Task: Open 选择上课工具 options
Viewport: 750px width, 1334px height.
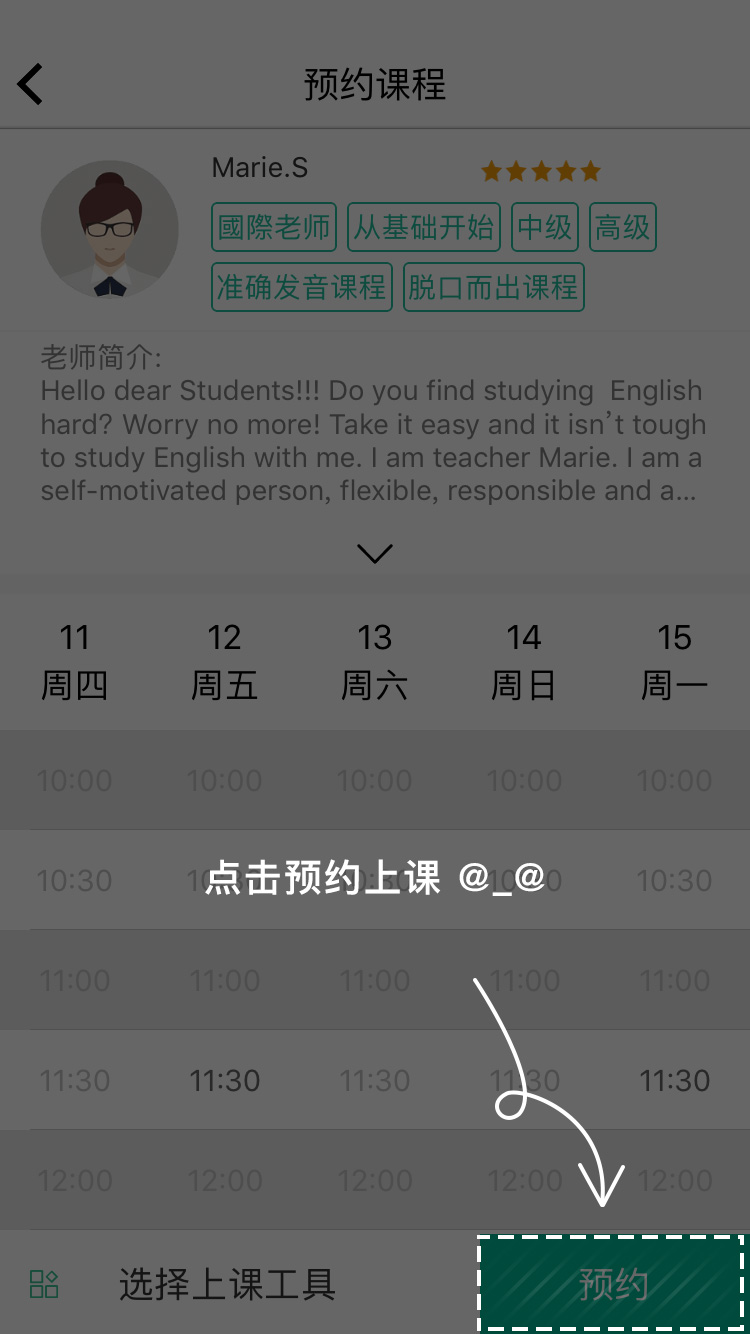Action: 226,1284
